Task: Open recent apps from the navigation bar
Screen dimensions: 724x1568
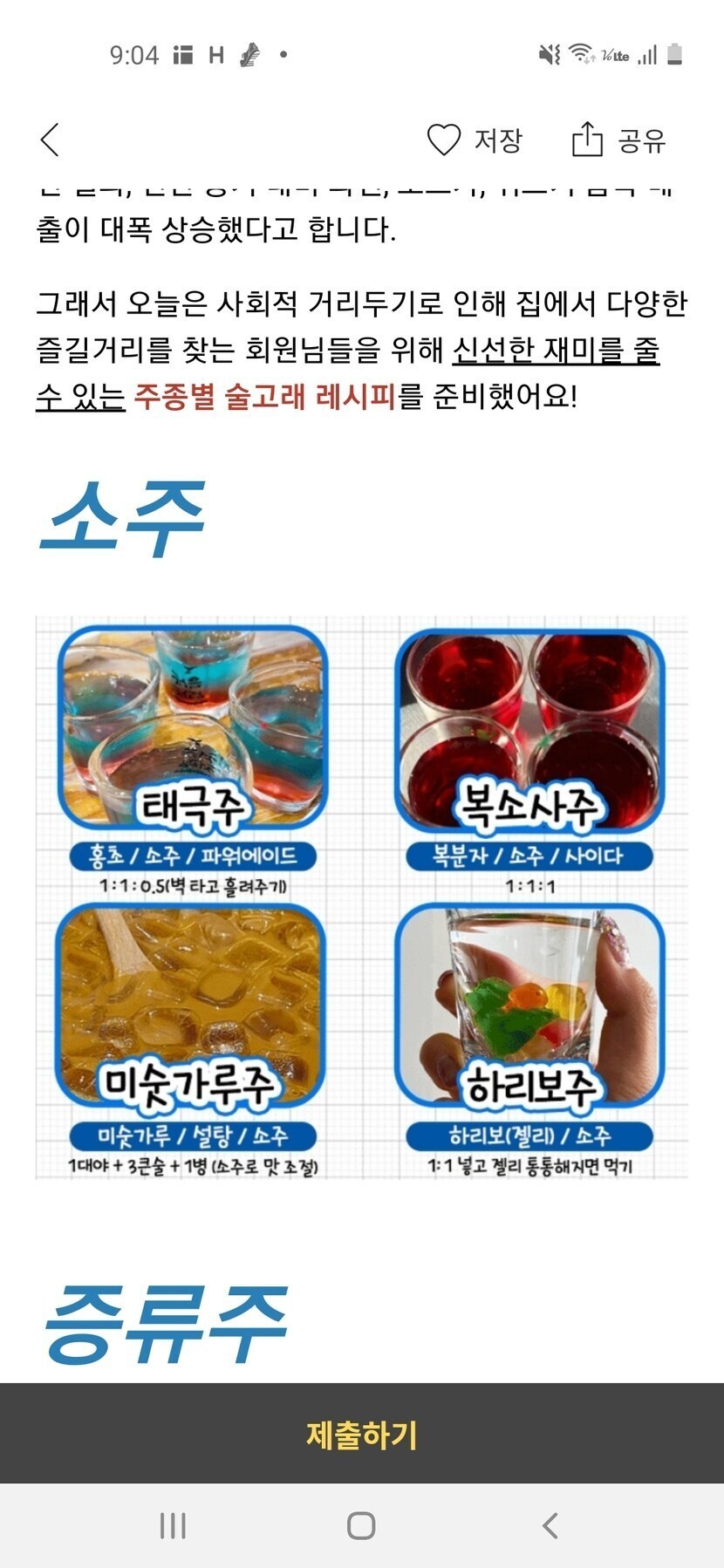Action: point(173,1525)
